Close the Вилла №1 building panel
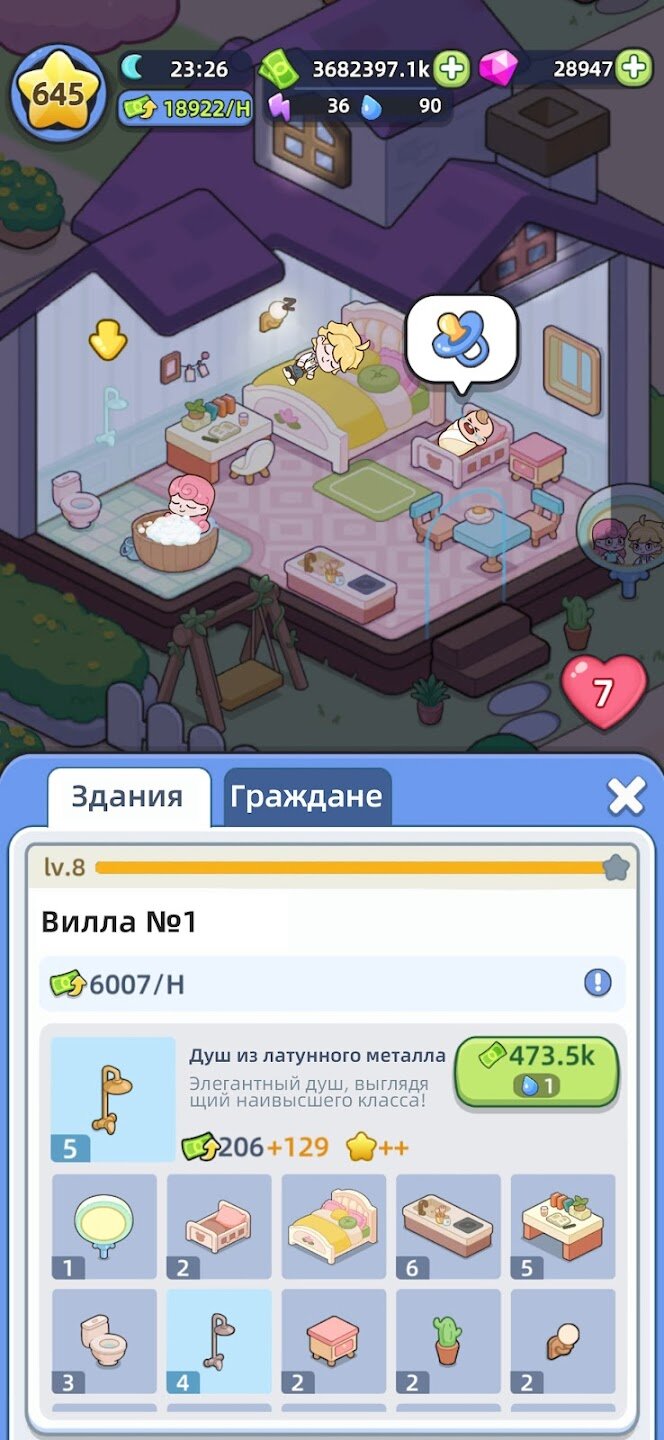Image resolution: width=664 pixels, height=1440 pixels. coord(626,796)
